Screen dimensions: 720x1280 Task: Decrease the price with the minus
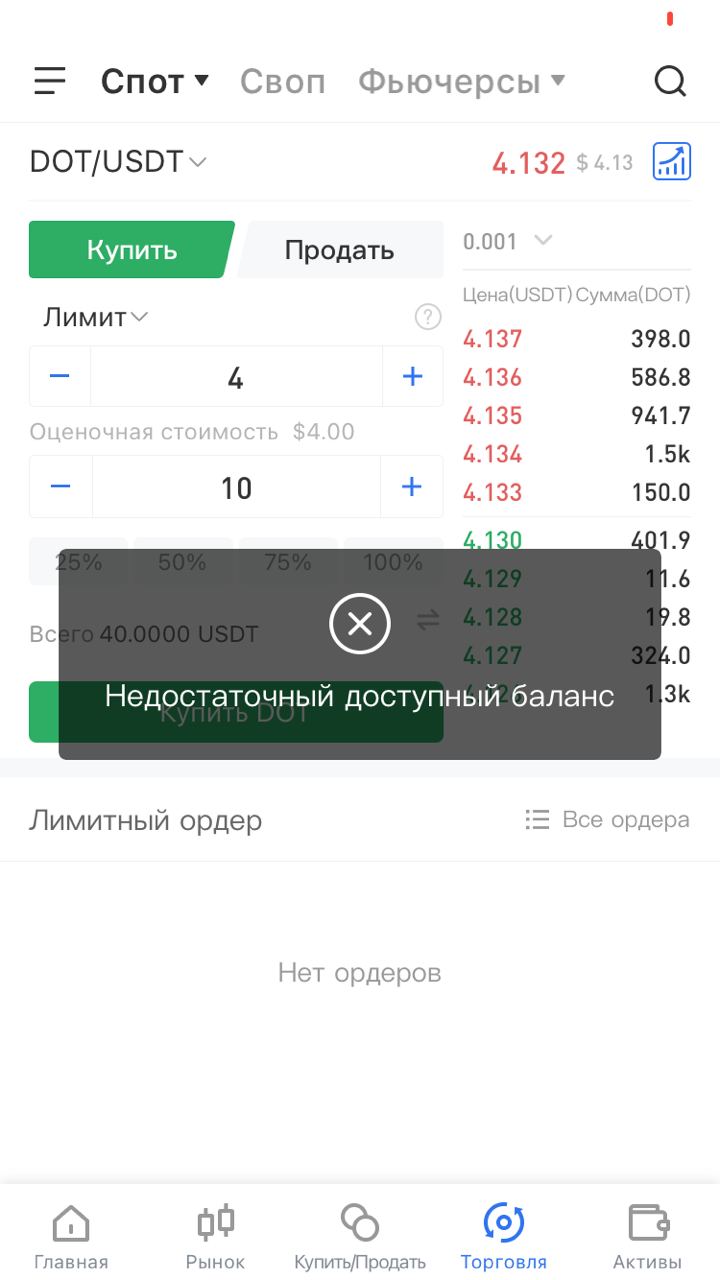(60, 377)
